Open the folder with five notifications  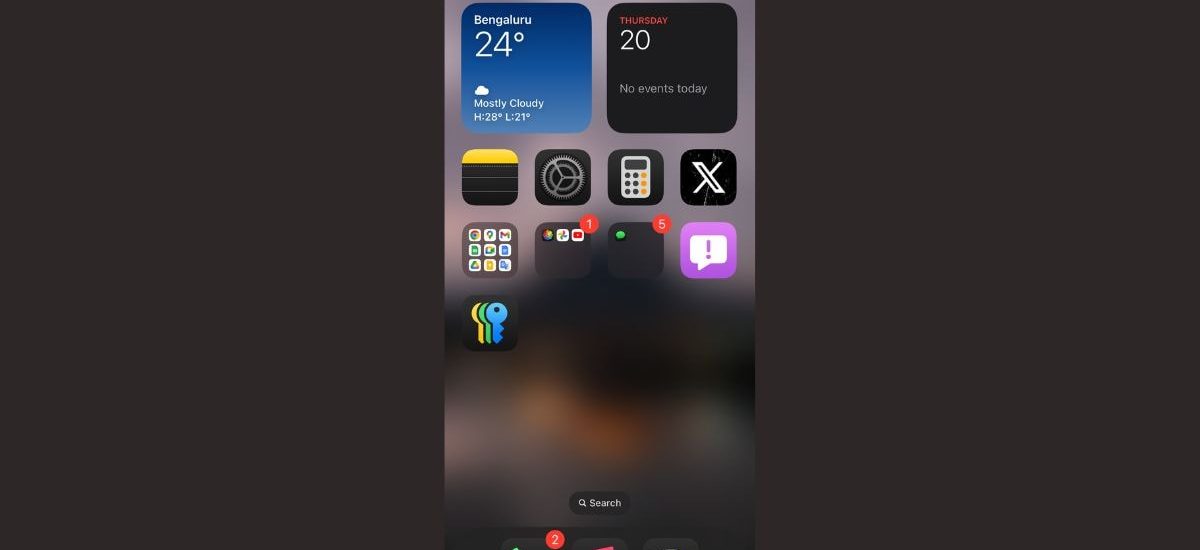(x=636, y=250)
